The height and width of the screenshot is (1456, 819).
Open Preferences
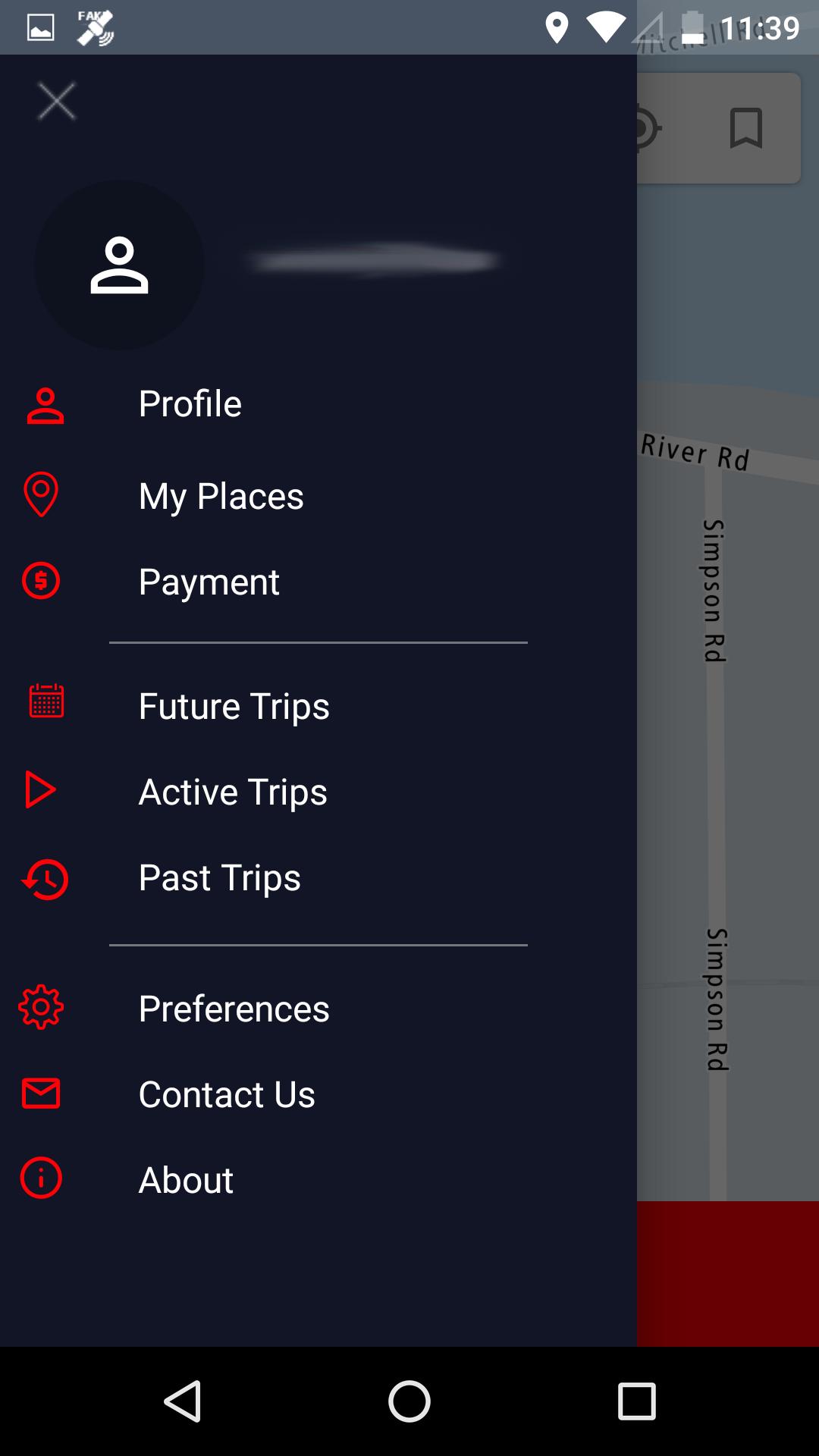coord(318,1009)
